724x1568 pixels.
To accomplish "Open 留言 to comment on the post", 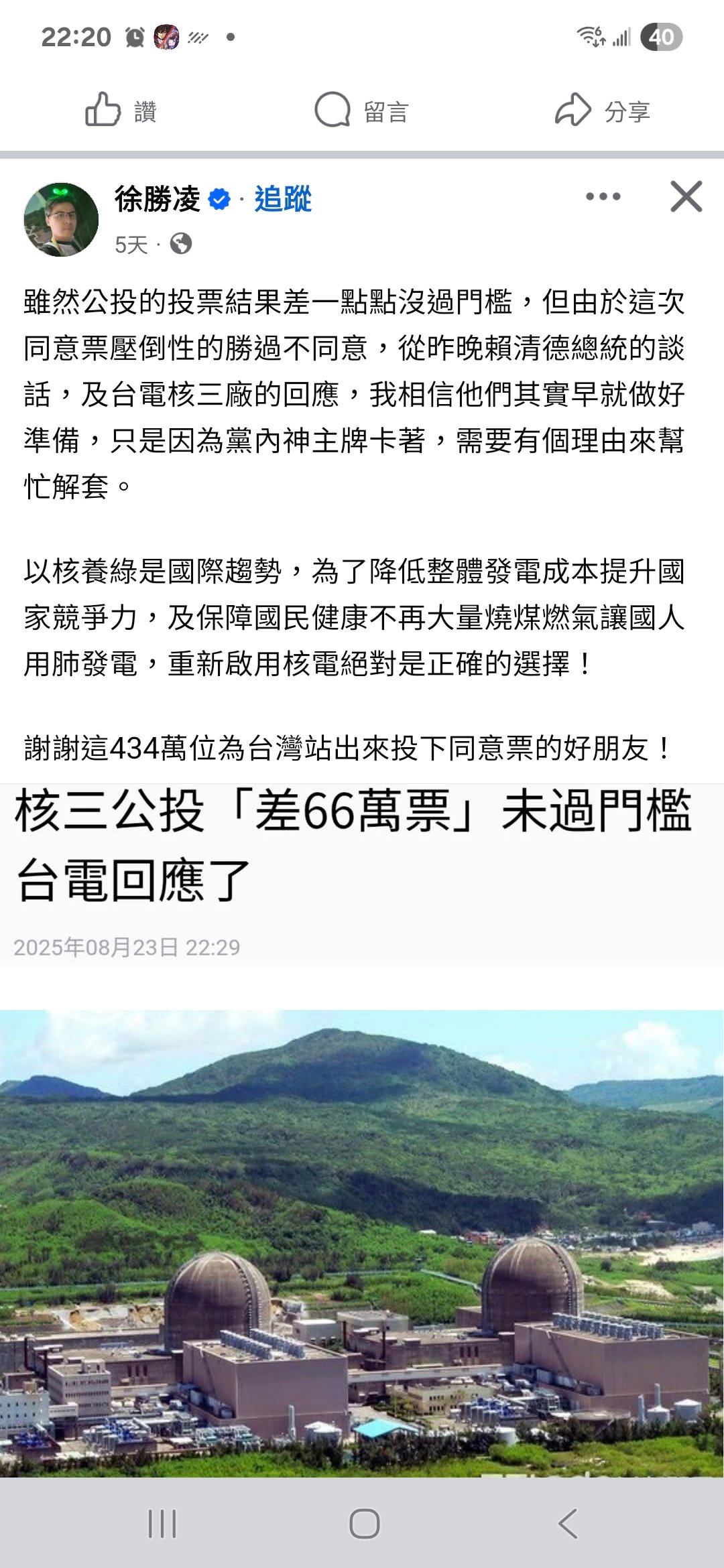I will tap(362, 110).
